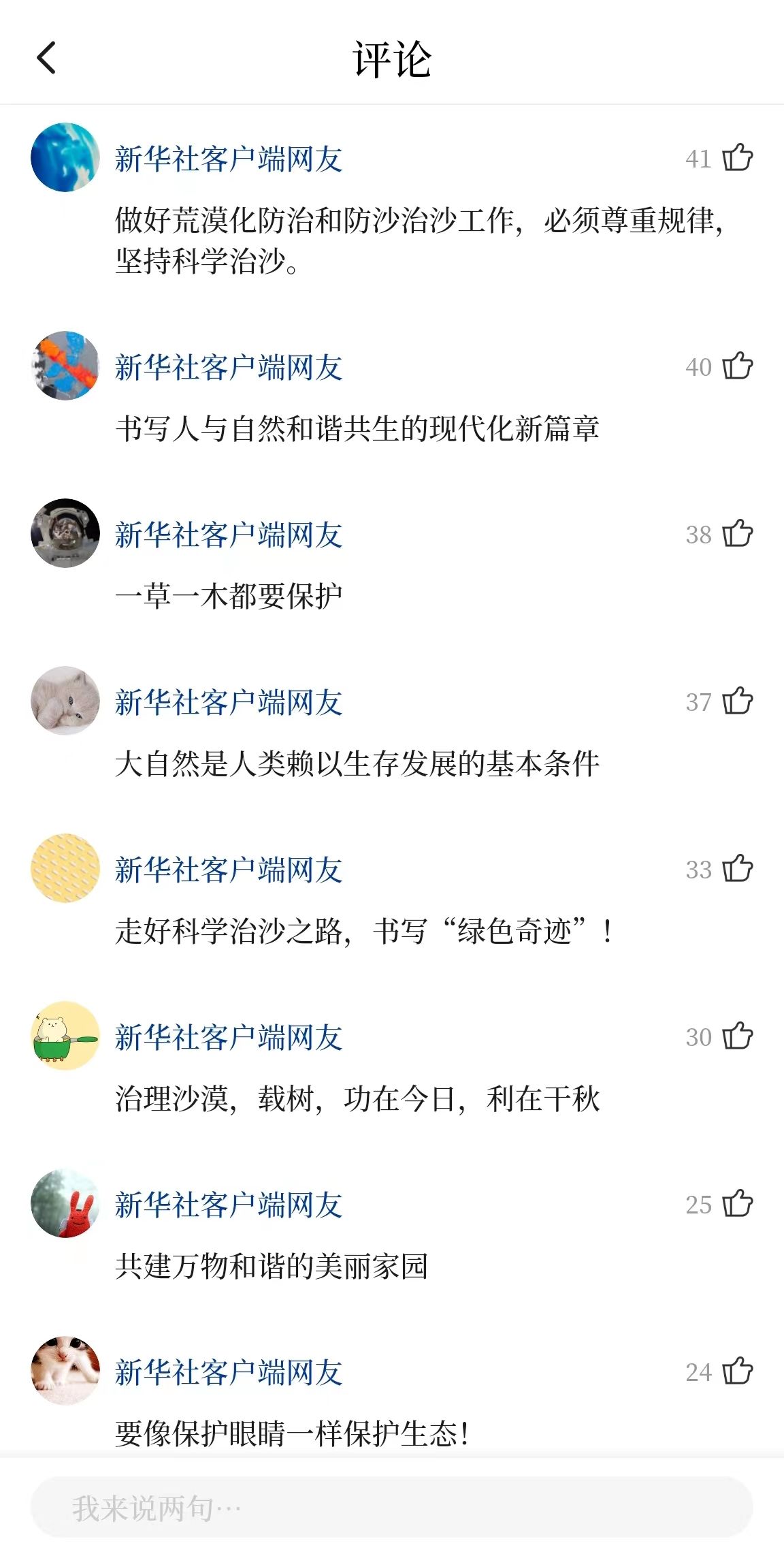Tap the 我来说两句 comment input field
Viewport: 784px width, 1556px height.
391,1508
